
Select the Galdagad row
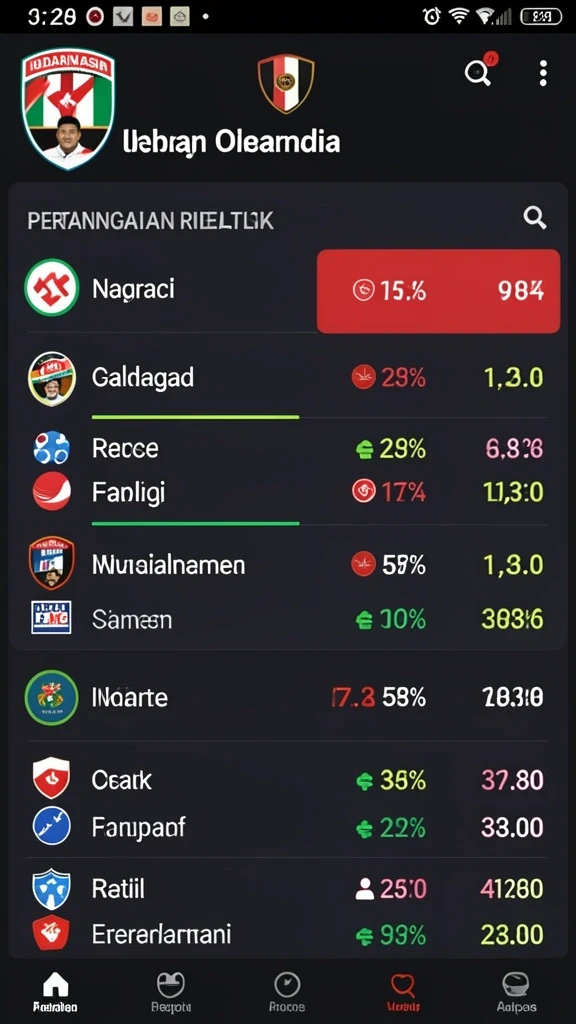[287, 377]
